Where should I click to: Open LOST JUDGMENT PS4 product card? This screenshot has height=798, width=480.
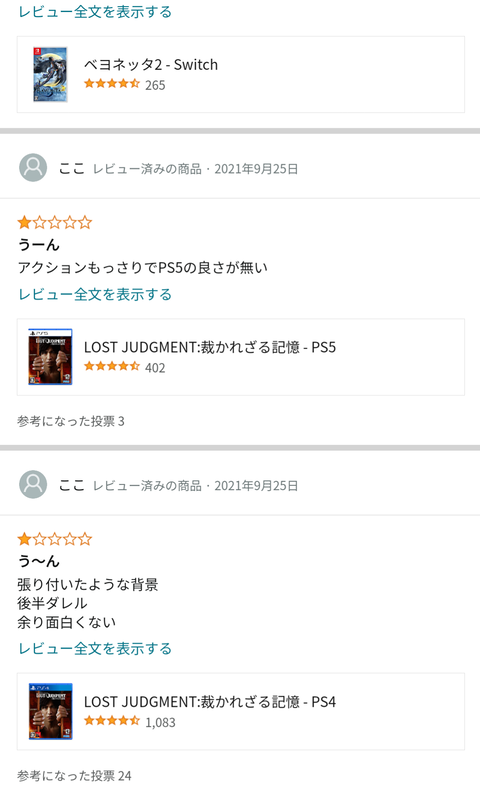click(241, 711)
